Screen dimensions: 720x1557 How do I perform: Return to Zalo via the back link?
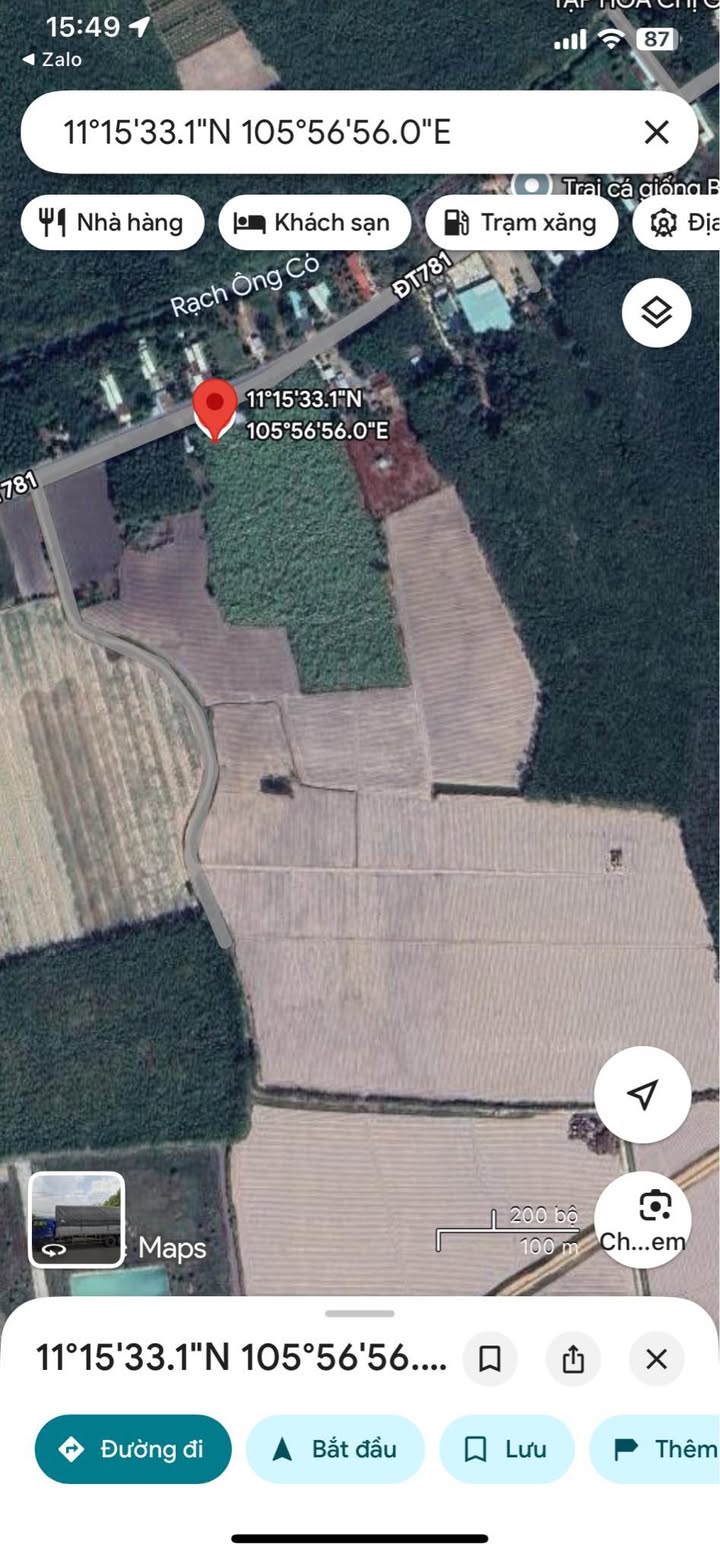pyautogui.click(x=52, y=60)
